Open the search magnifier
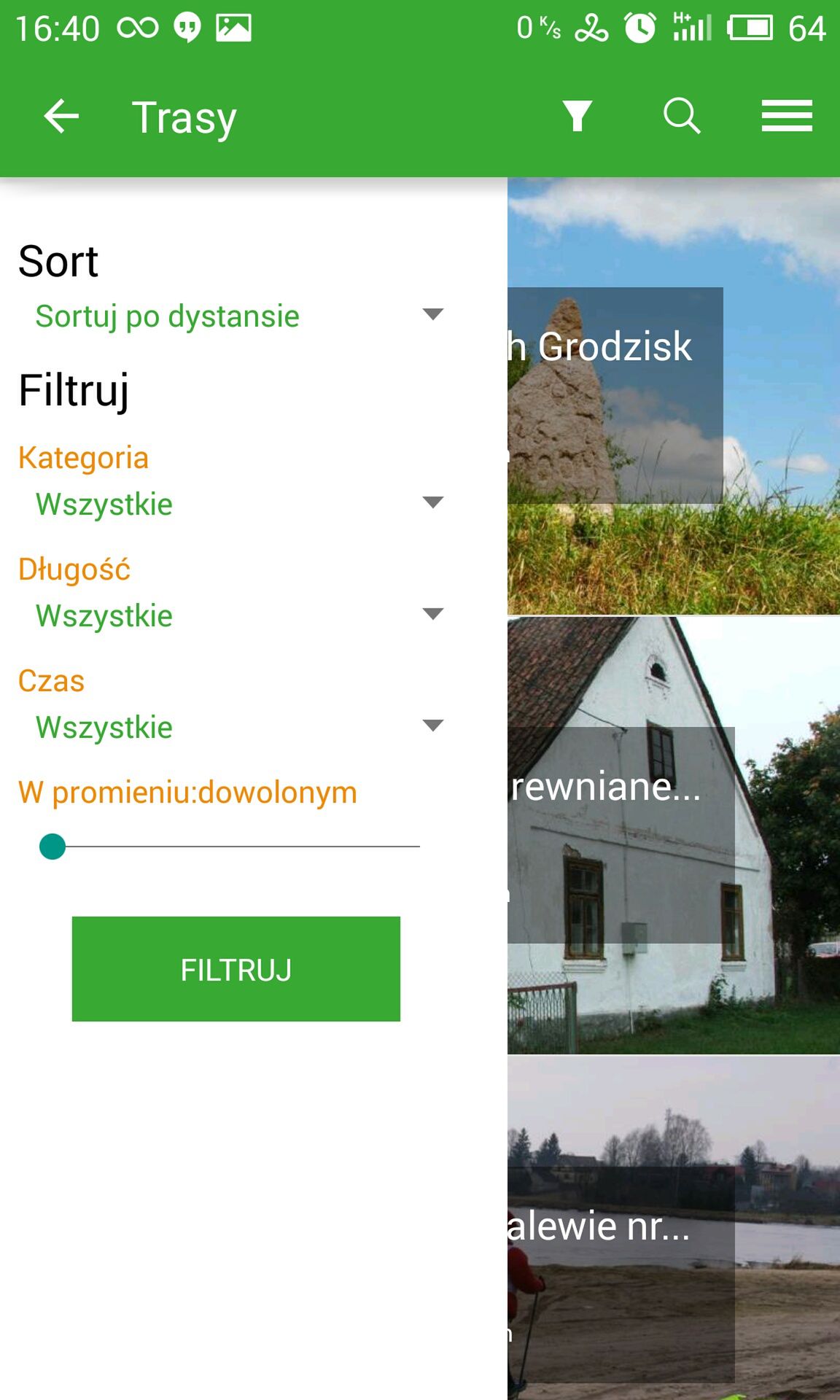This screenshot has width=840, height=1400. coord(682,116)
